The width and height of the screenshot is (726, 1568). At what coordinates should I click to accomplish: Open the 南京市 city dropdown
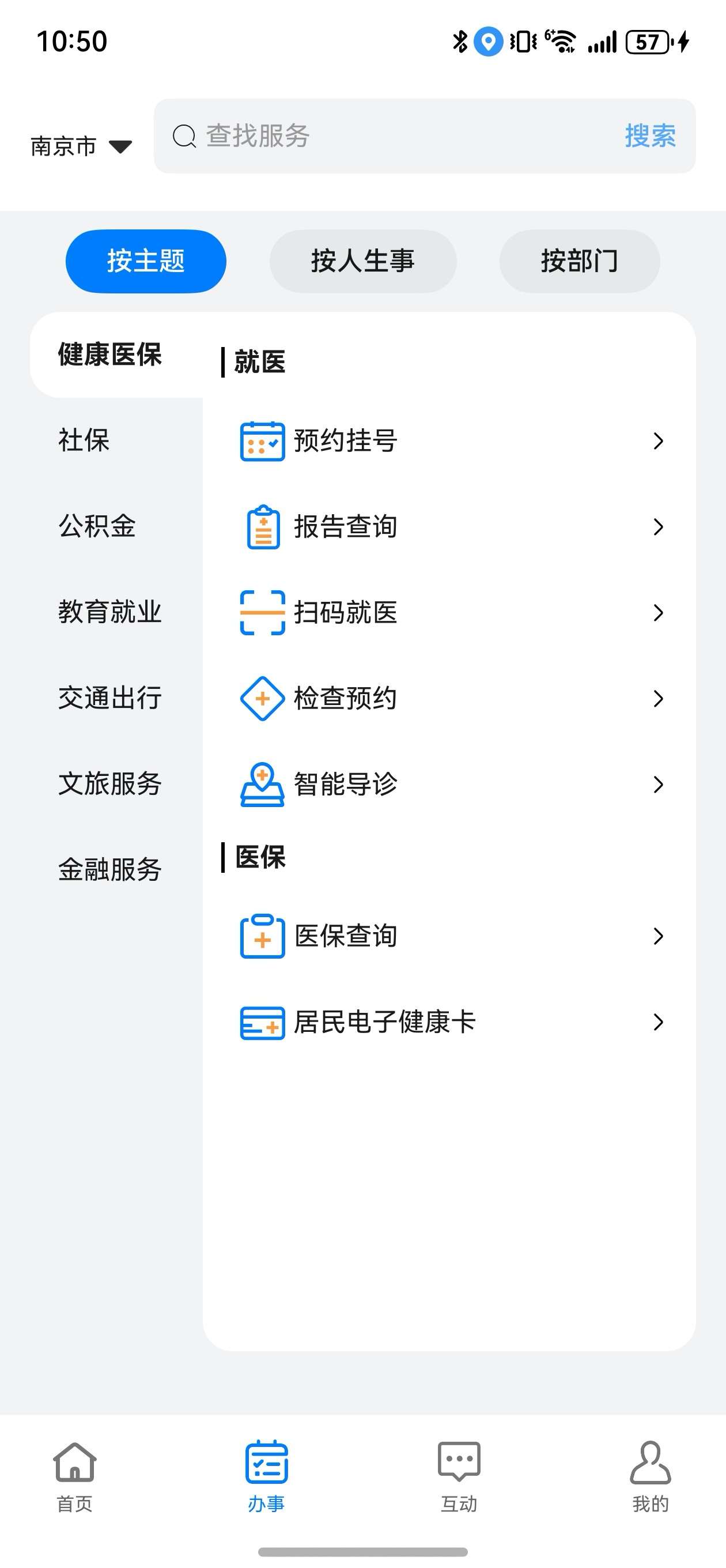pyautogui.click(x=81, y=146)
